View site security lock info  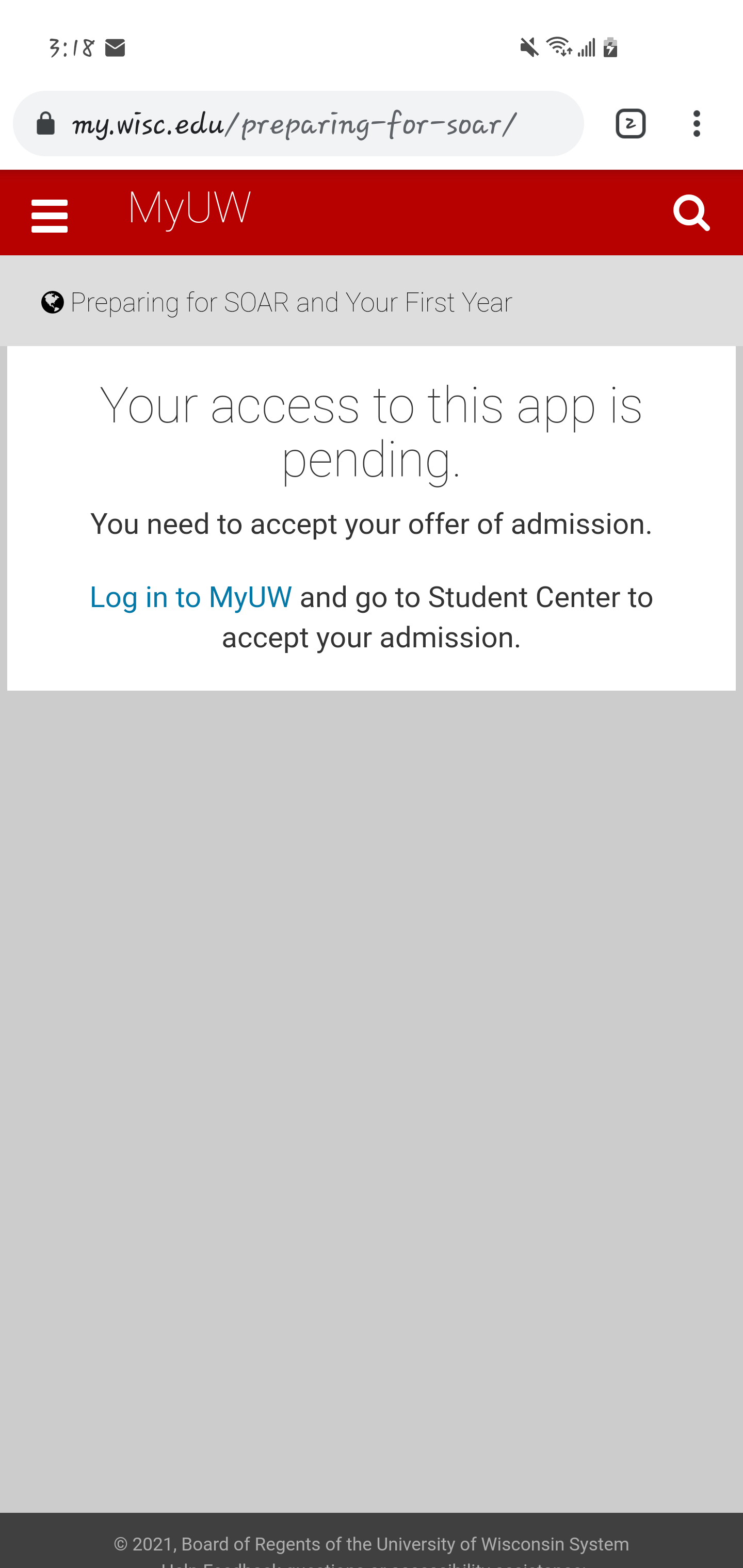46,124
